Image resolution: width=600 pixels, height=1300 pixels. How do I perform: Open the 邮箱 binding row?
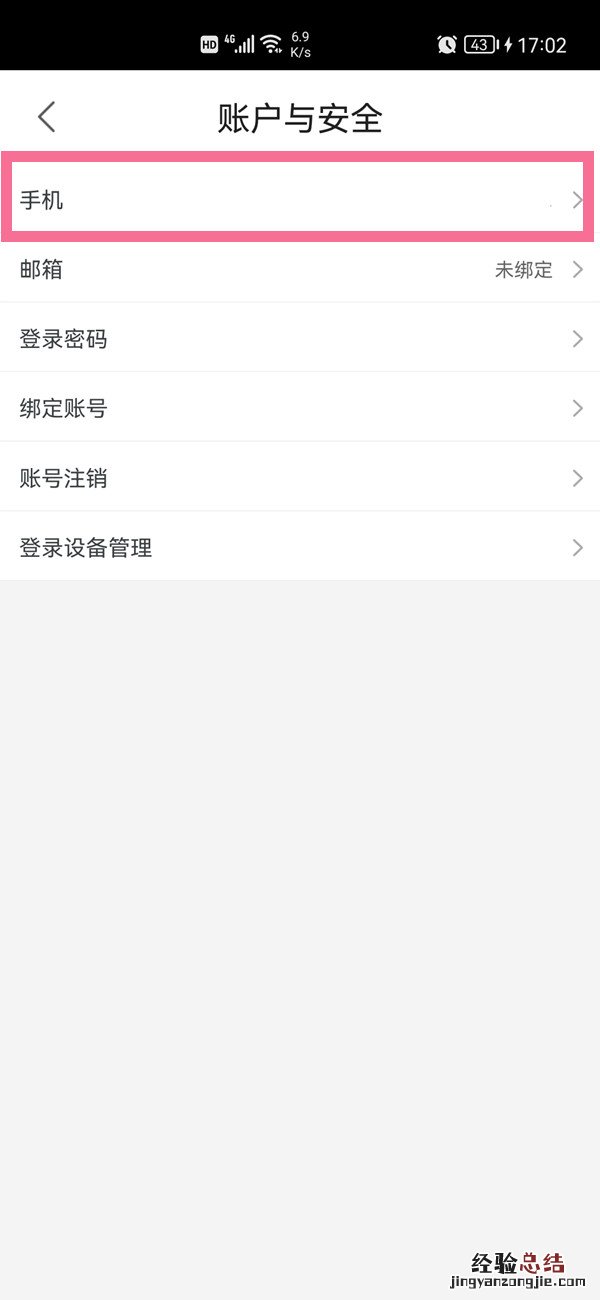[x=298, y=270]
